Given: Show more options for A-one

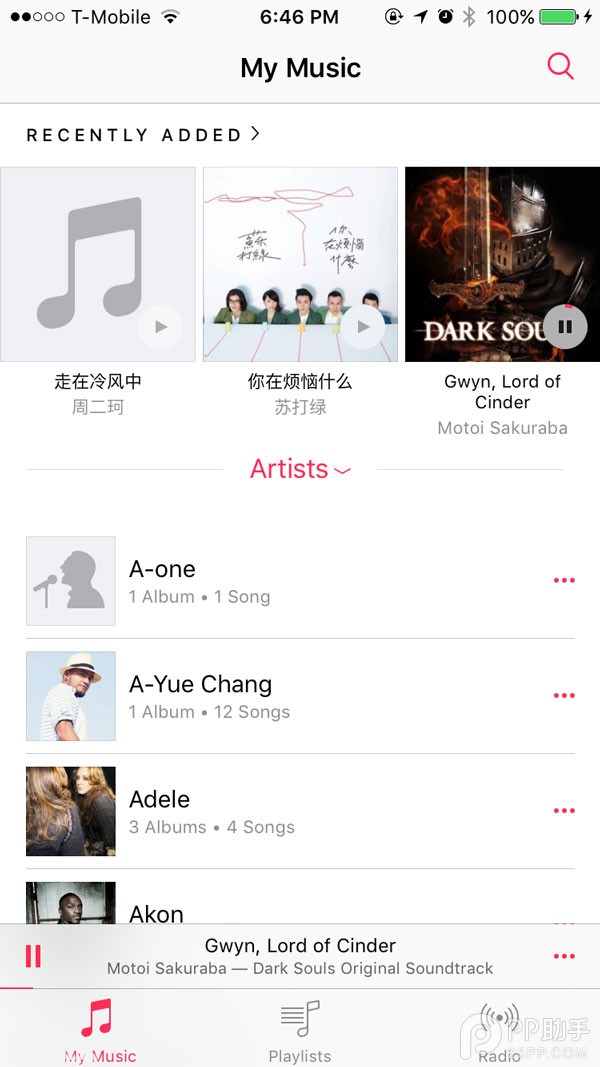Looking at the screenshot, I should pos(564,581).
